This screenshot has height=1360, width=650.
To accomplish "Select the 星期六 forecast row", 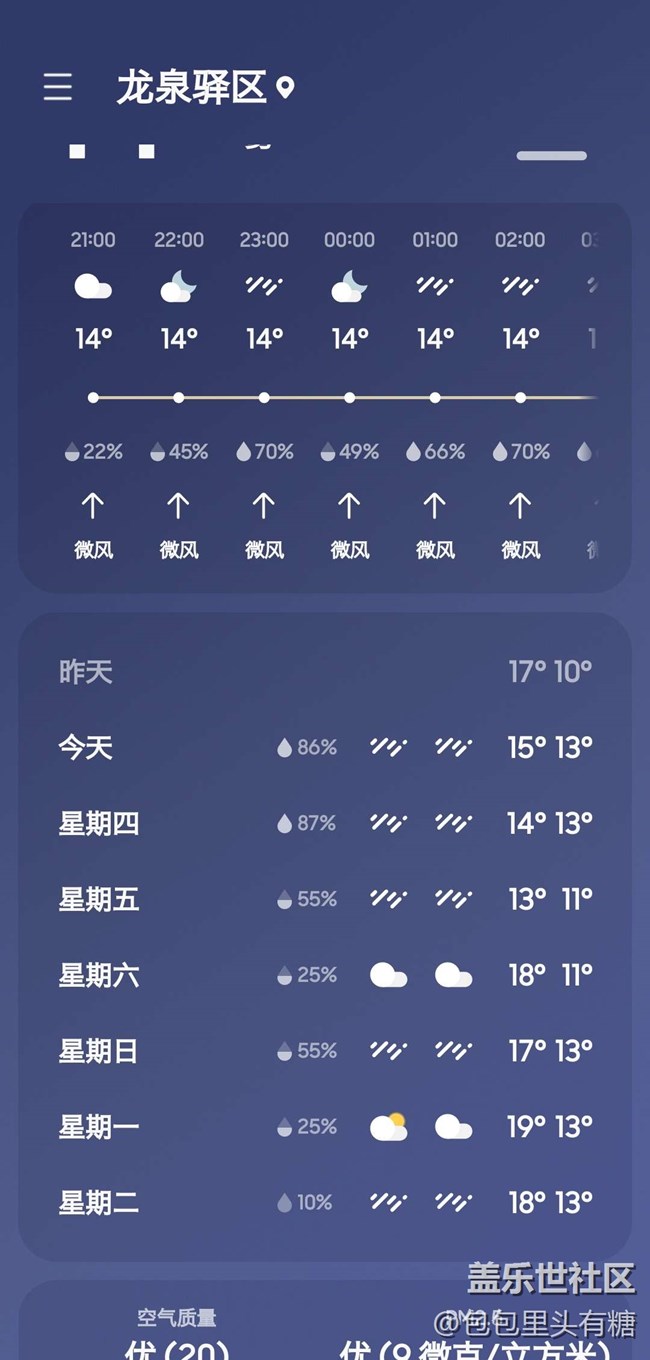I will tap(325, 975).
